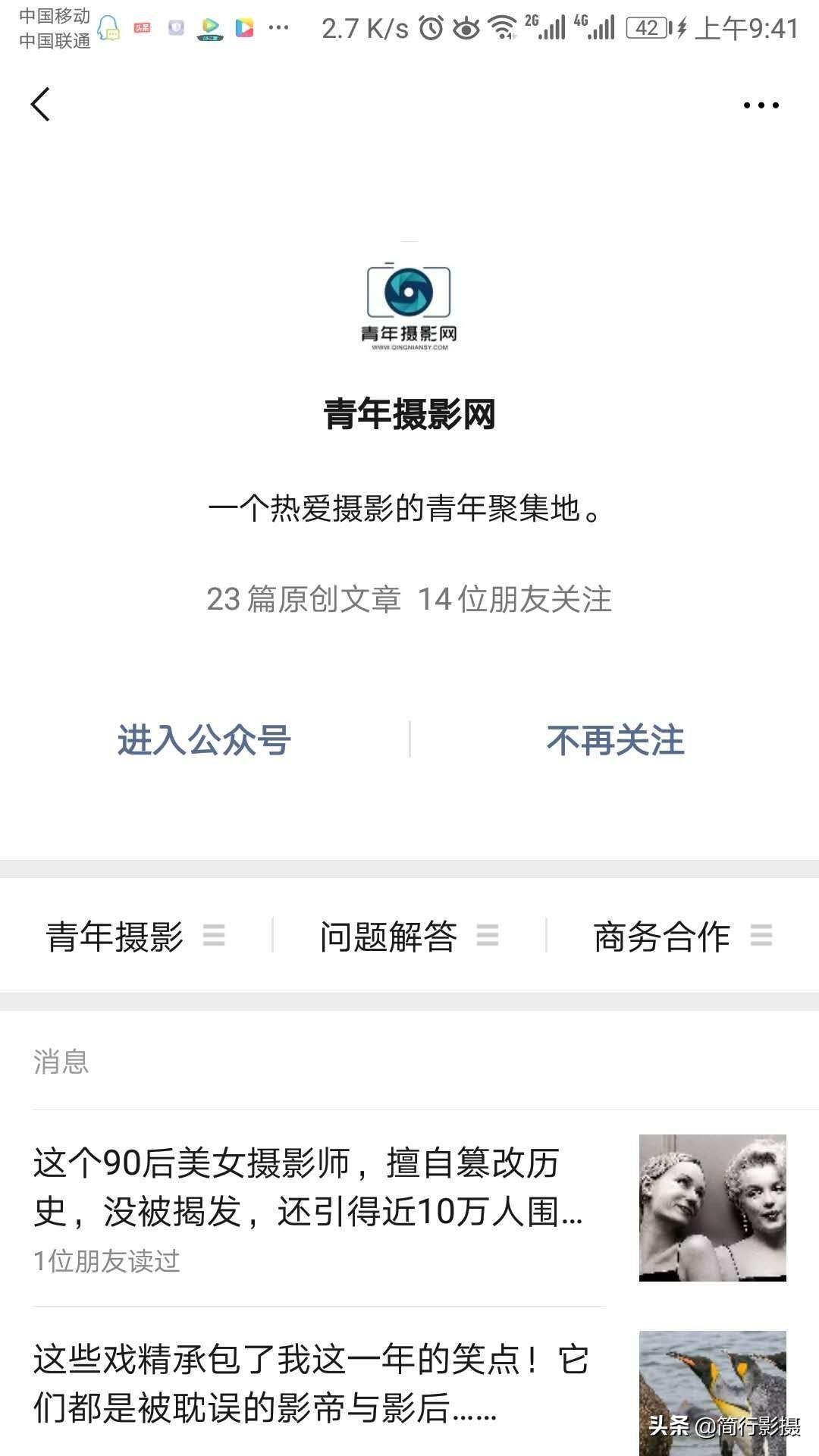Expand the 商务合作 menu
This screenshot has width=819, height=1456.
click(682, 937)
